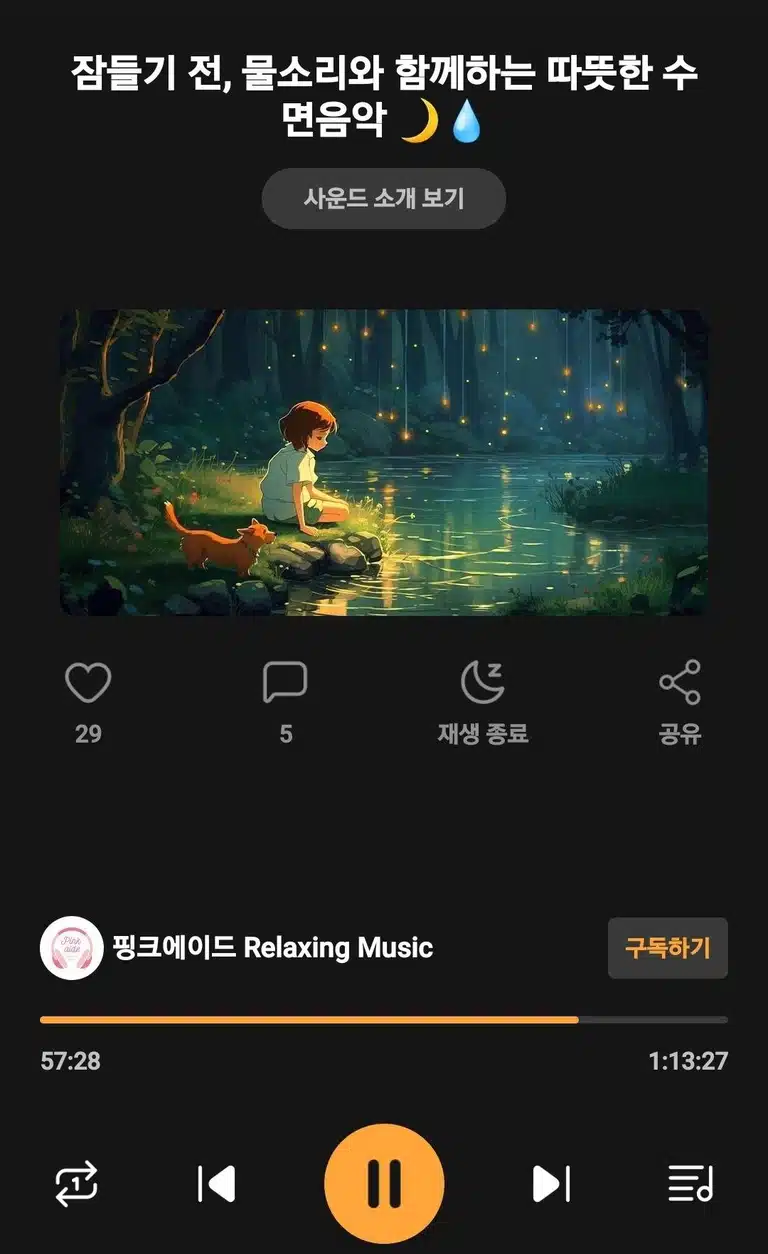Toggle the repeat-one mode icon

77,1184
